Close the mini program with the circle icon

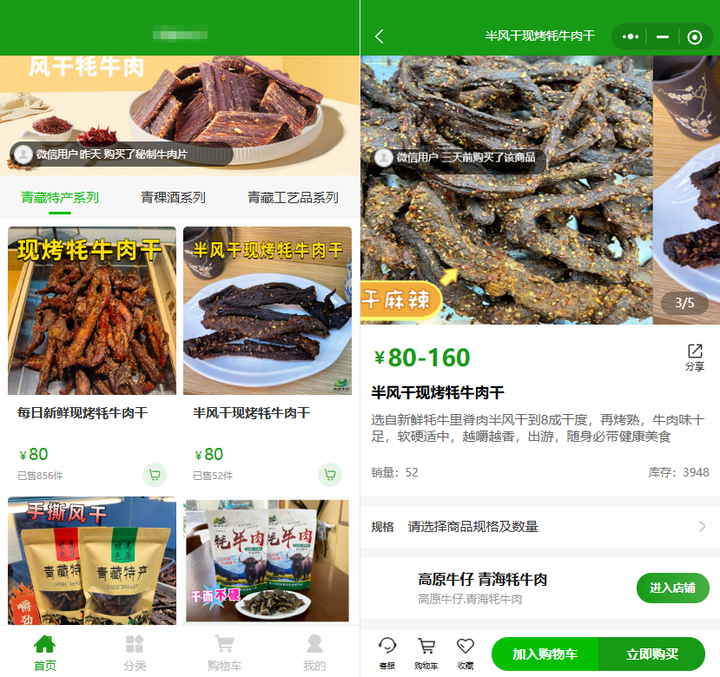click(x=695, y=37)
